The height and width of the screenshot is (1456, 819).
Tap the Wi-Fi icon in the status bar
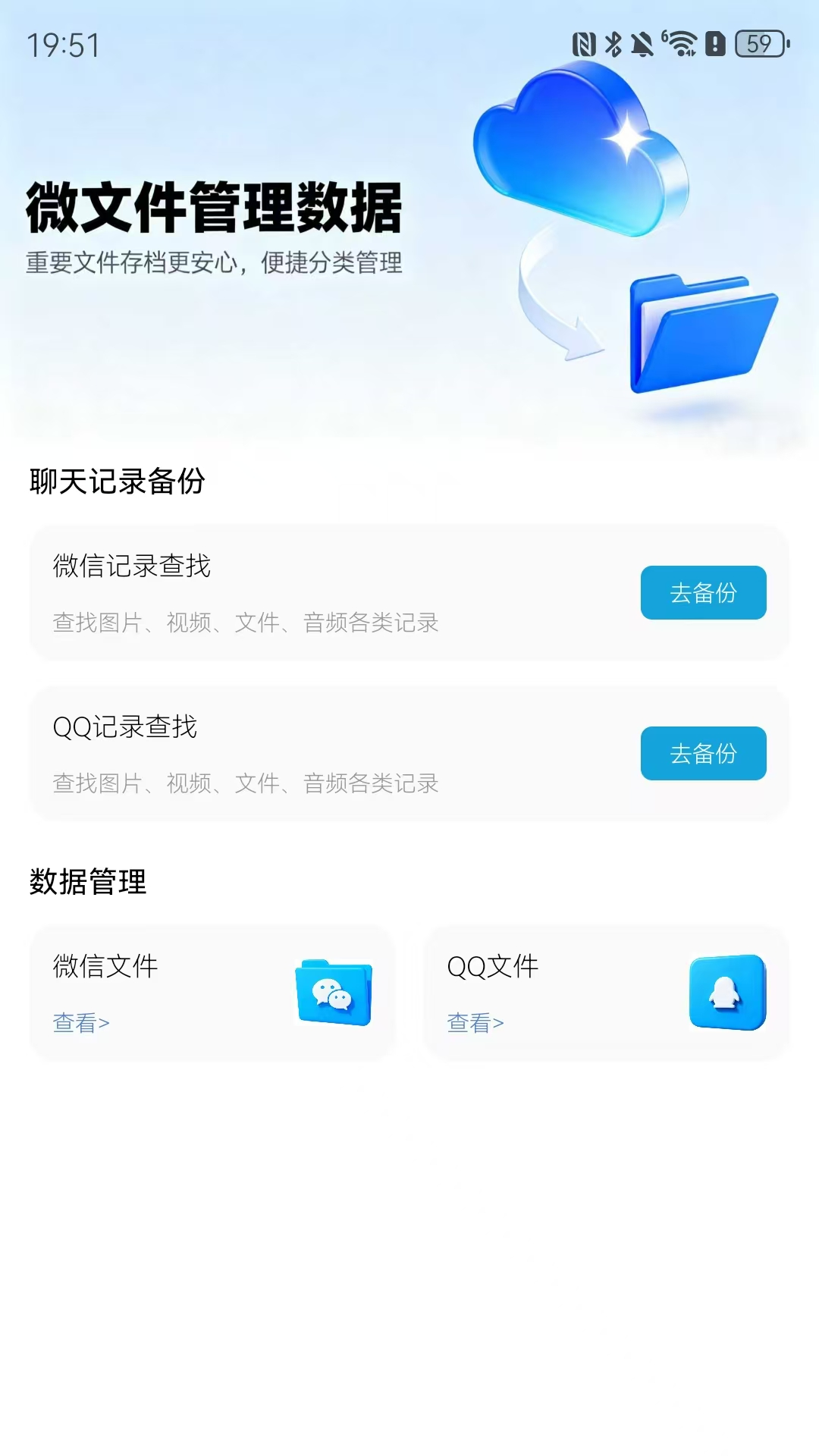coord(680,44)
